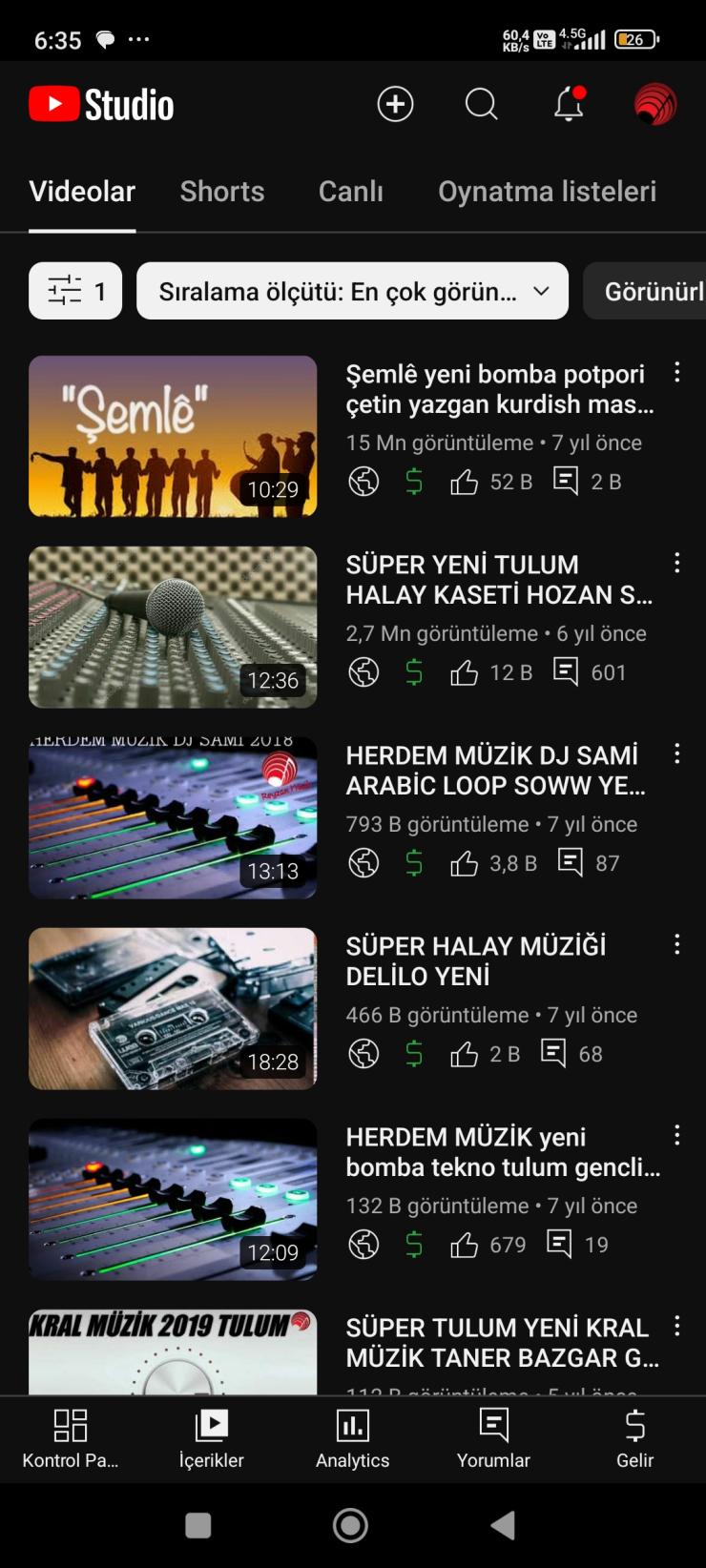Open SÜPER YENİ TULUM HALAY KASETİ video

click(x=499, y=580)
